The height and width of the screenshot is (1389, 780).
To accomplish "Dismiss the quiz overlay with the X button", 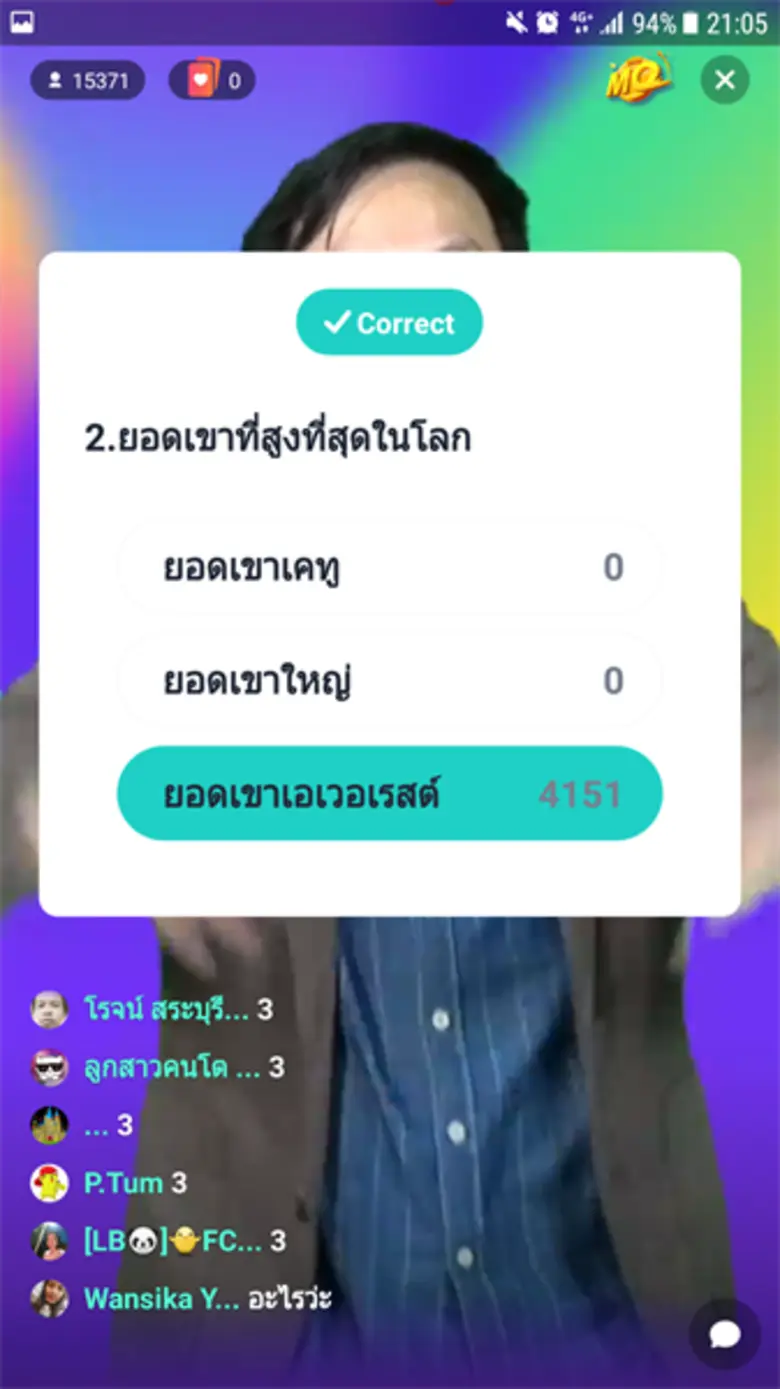I will point(727,81).
